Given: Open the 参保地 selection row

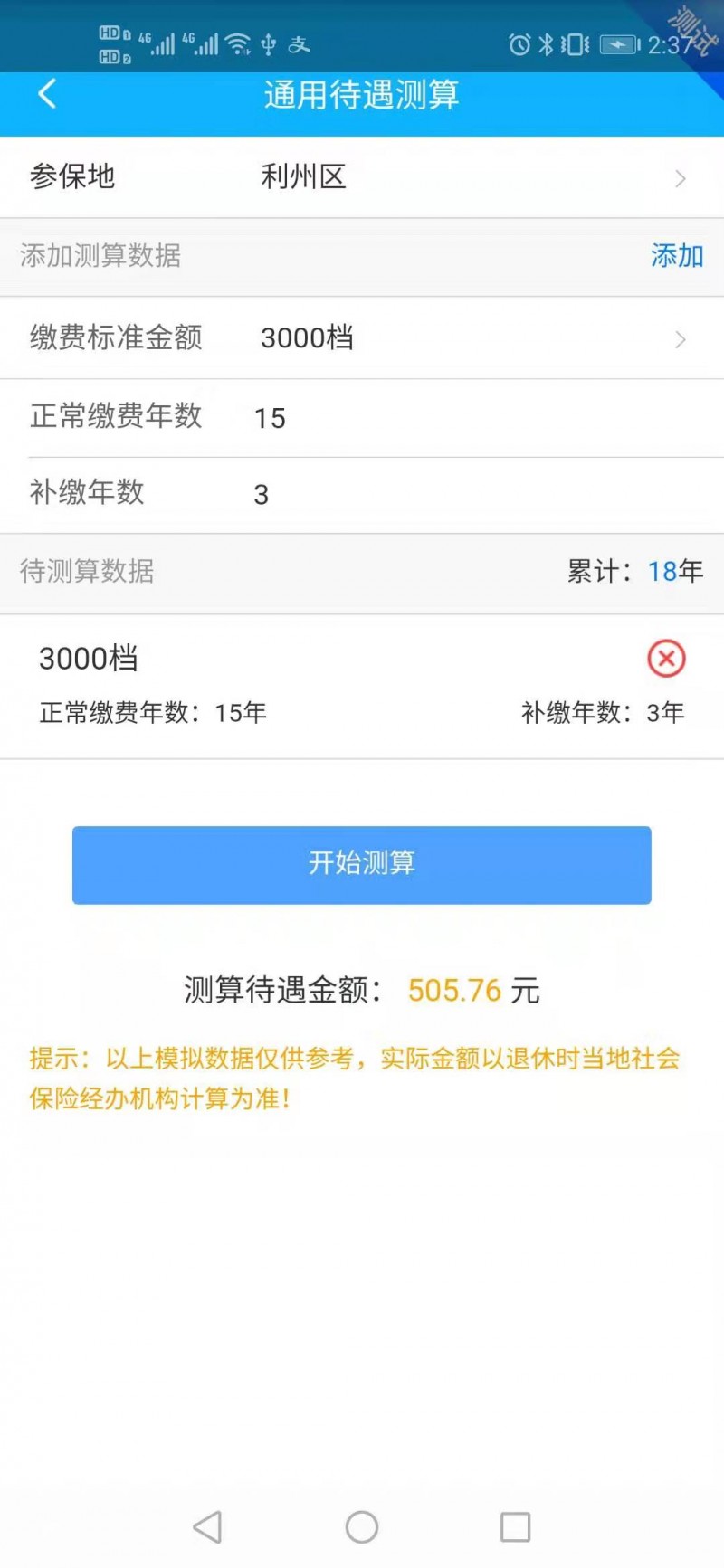Looking at the screenshot, I should 362,176.
